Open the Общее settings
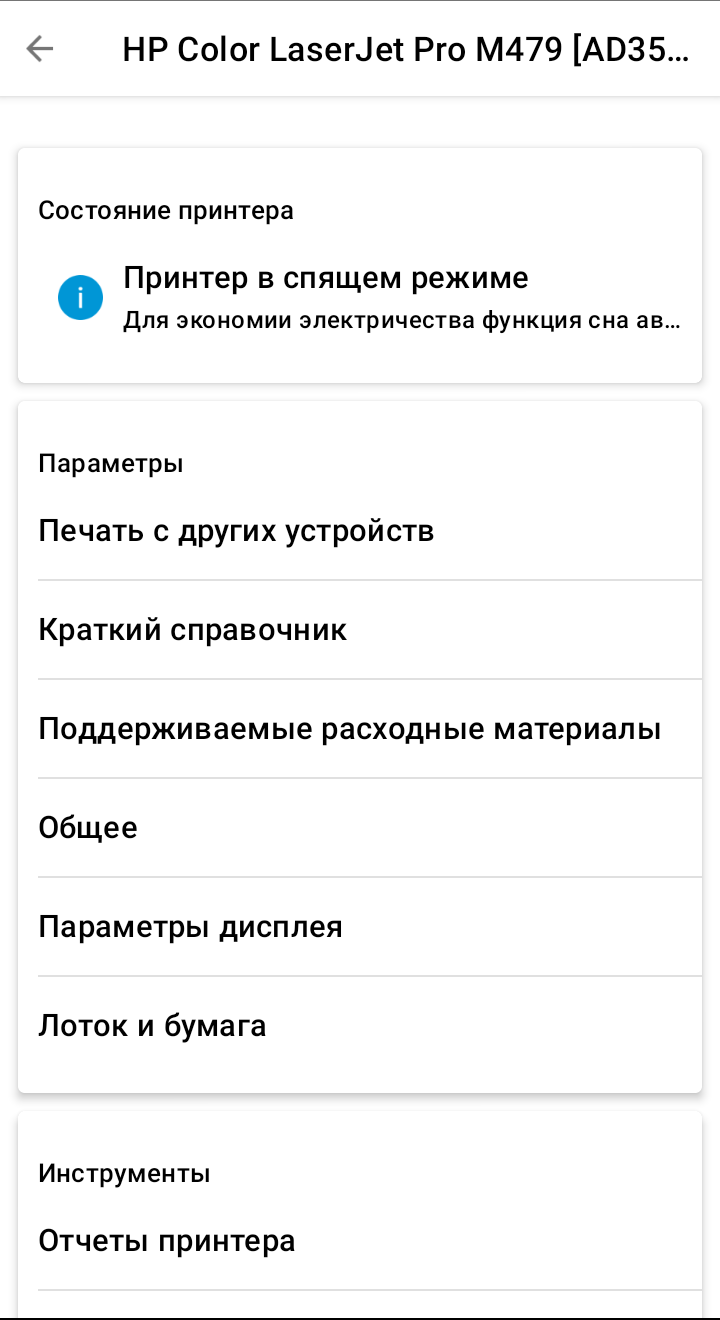This screenshot has width=720, height=1320. coord(88,828)
